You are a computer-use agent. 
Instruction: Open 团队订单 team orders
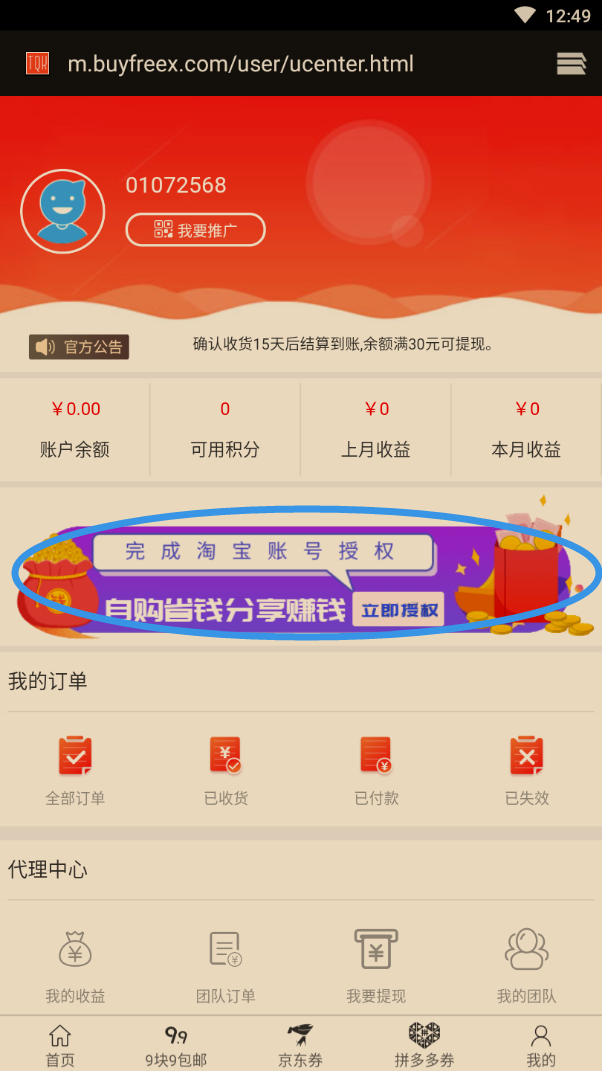click(x=225, y=965)
